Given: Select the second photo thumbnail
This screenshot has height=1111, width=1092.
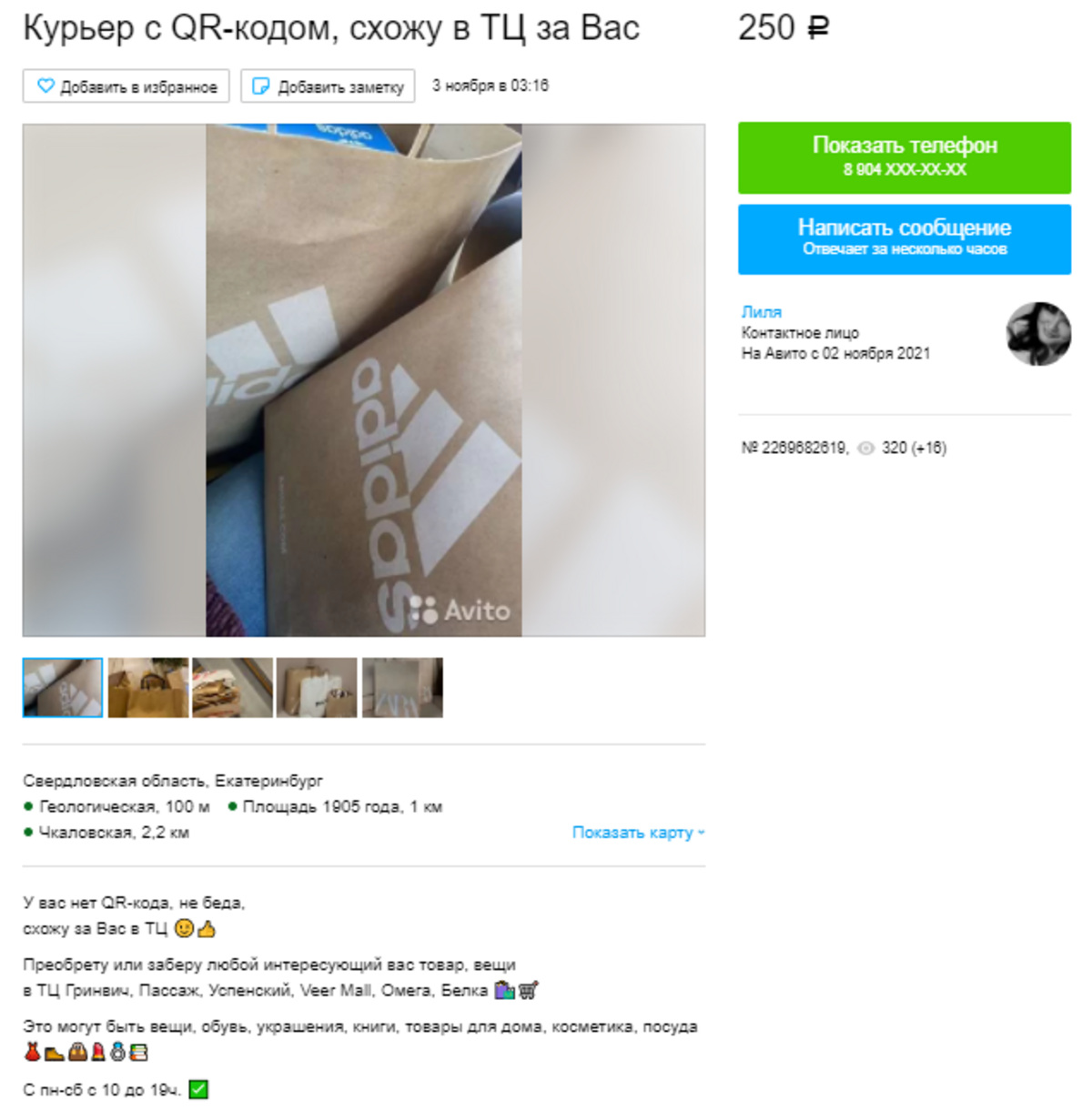Looking at the screenshot, I should point(147,687).
